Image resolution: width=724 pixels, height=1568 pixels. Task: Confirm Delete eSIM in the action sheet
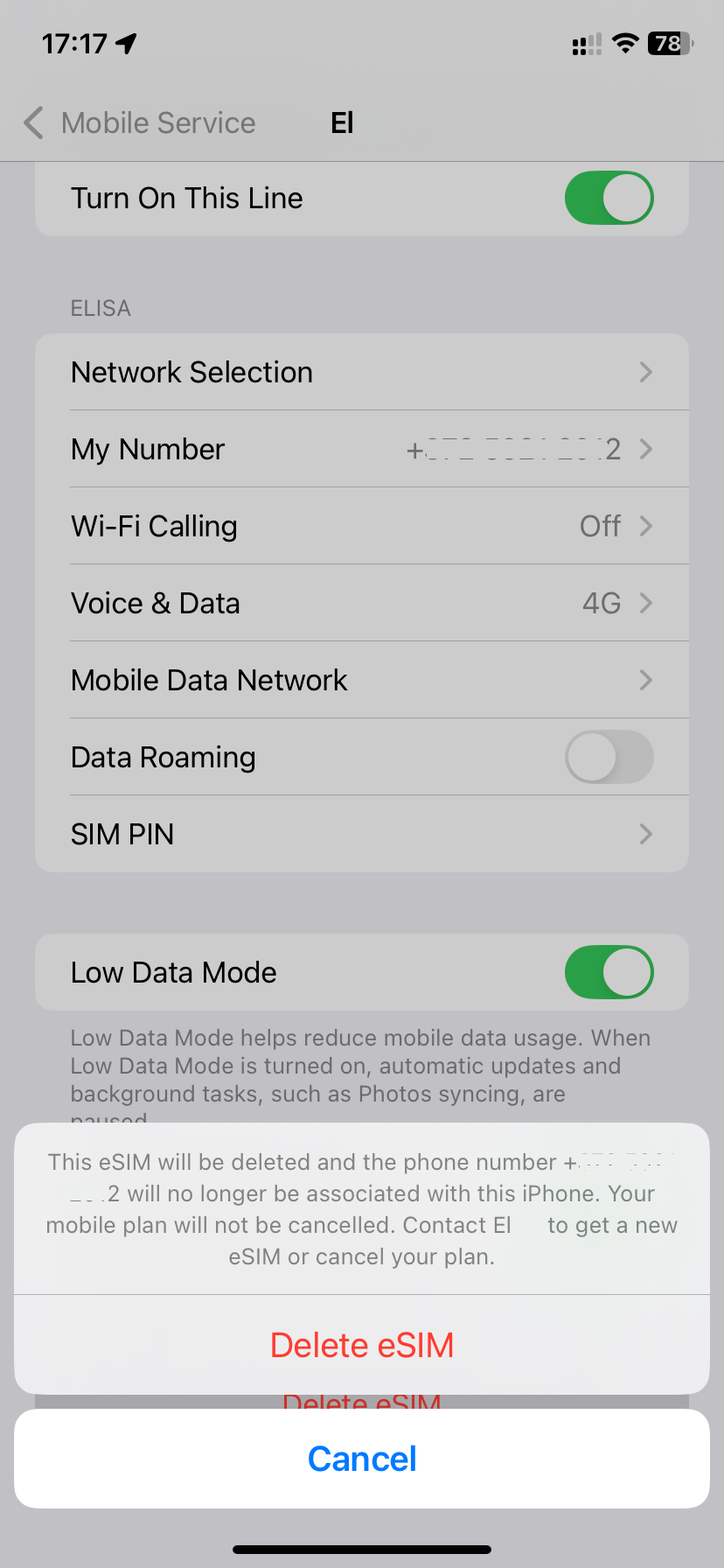pyautogui.click(x=362, y=1345)
